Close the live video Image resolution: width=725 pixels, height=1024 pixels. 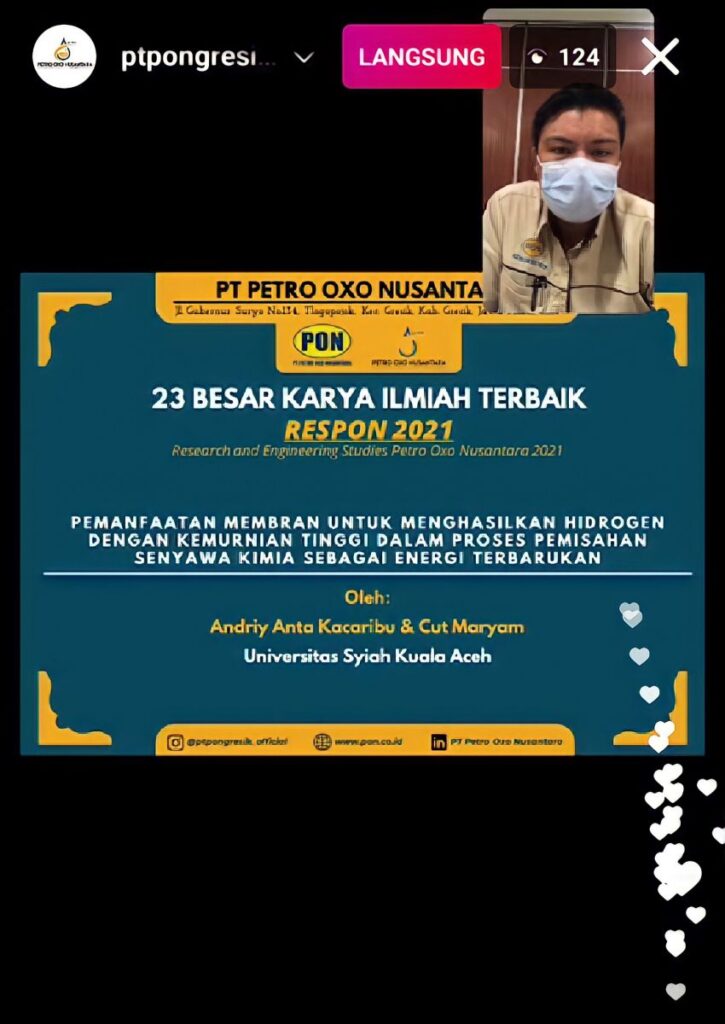click(x=660, y=57)
